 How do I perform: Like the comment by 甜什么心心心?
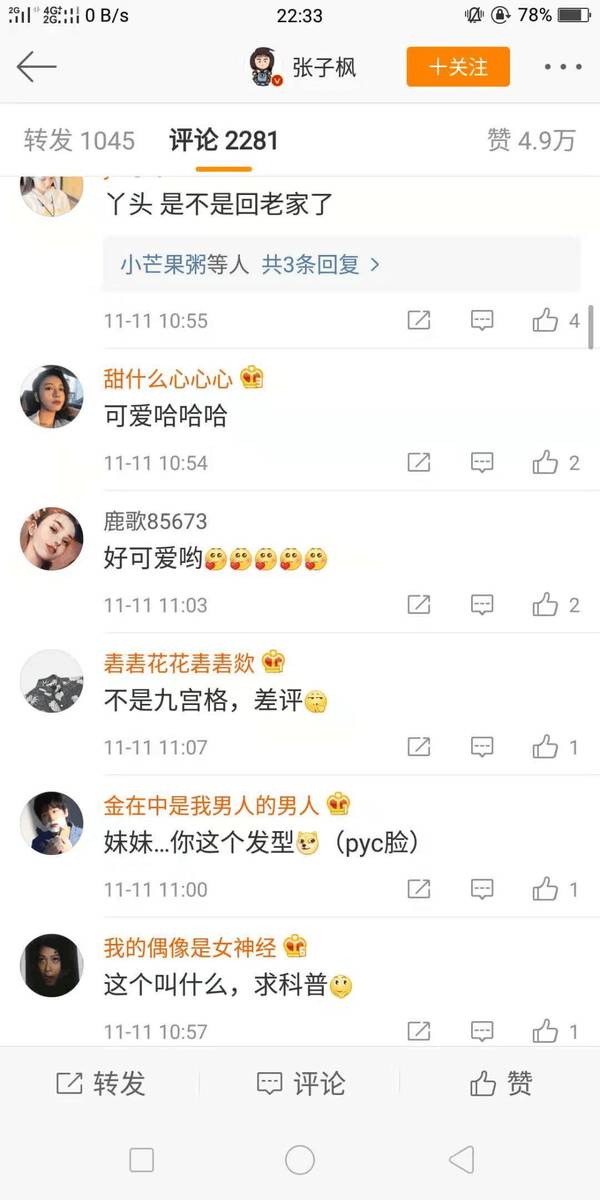click(545, 462)
